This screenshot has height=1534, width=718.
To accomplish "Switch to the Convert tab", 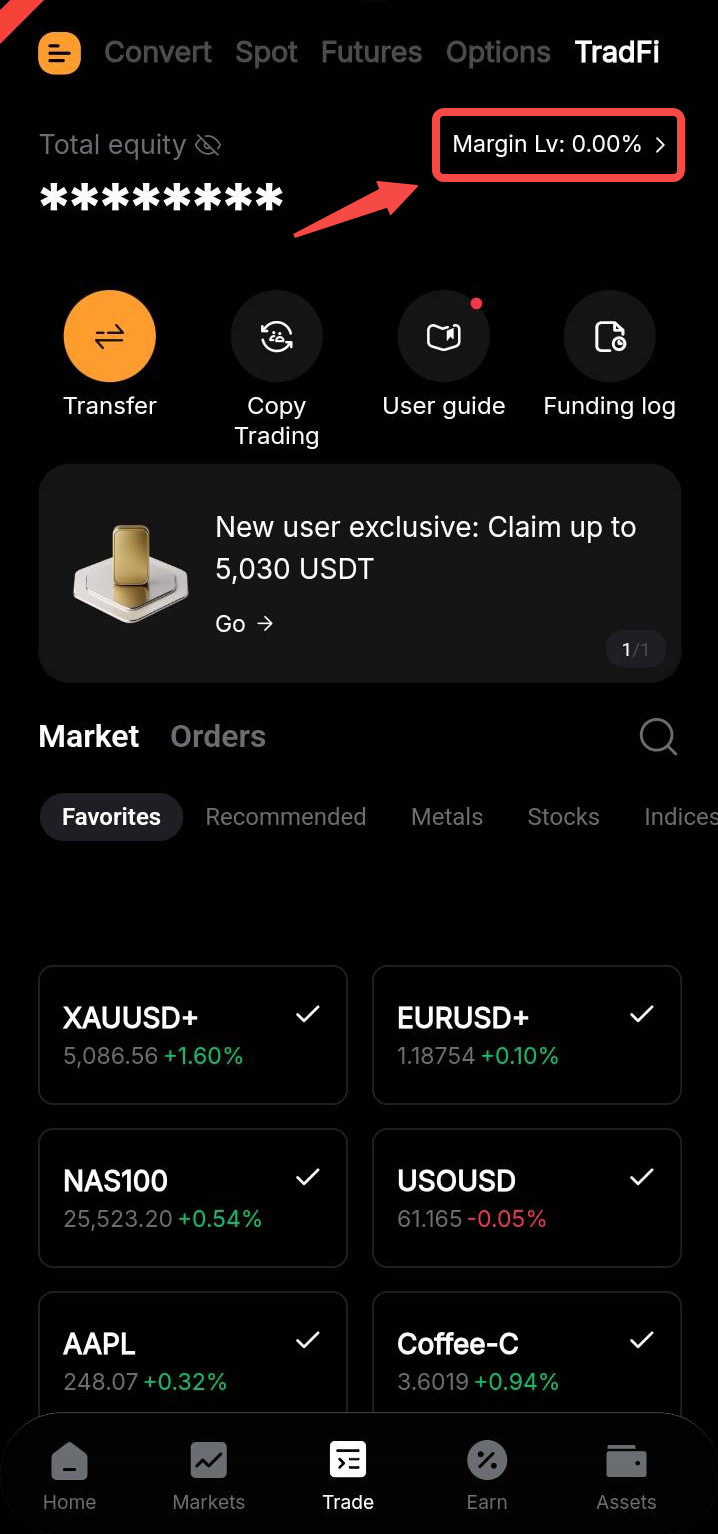I will (158, 52).
